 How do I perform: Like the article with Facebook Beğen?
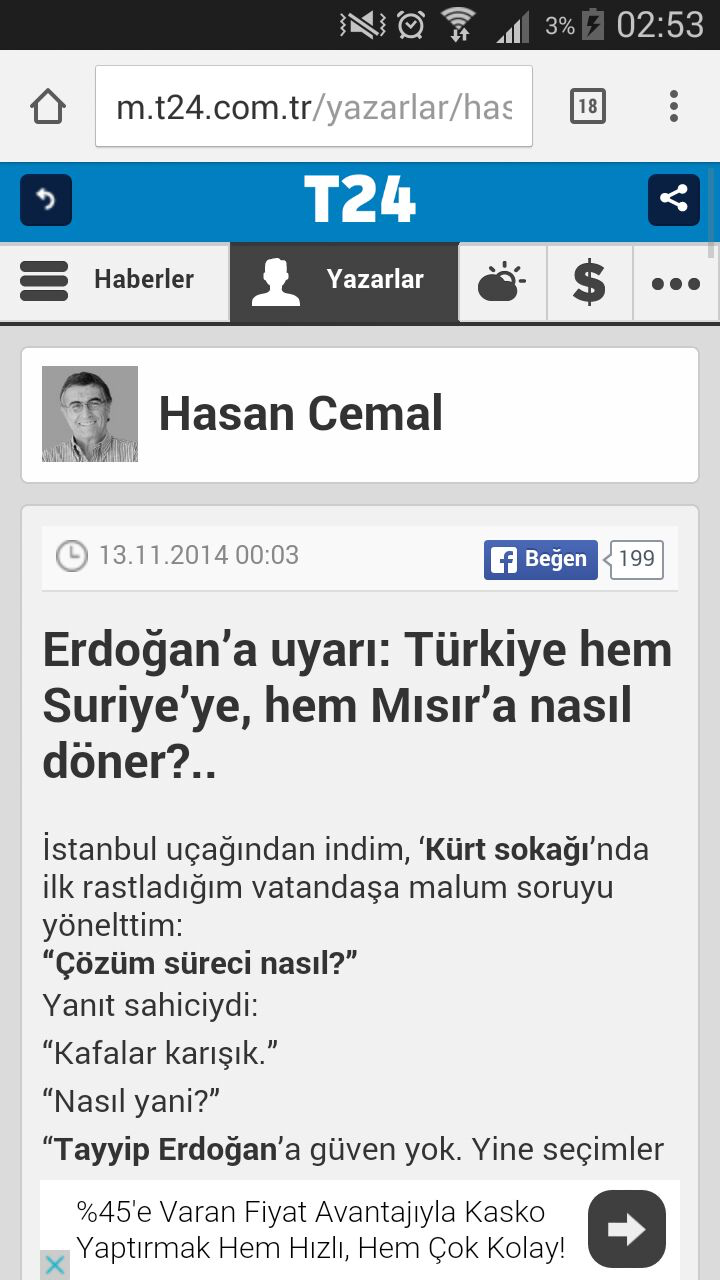[x=541, y=559]
